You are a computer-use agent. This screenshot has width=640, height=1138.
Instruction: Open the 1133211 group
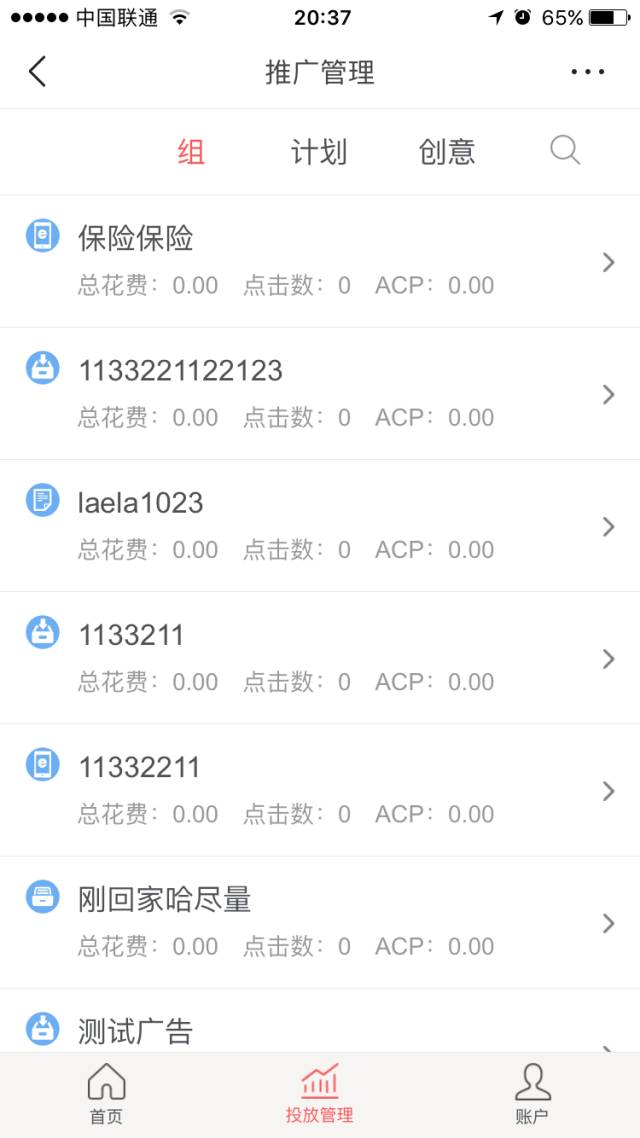(320, 657)
